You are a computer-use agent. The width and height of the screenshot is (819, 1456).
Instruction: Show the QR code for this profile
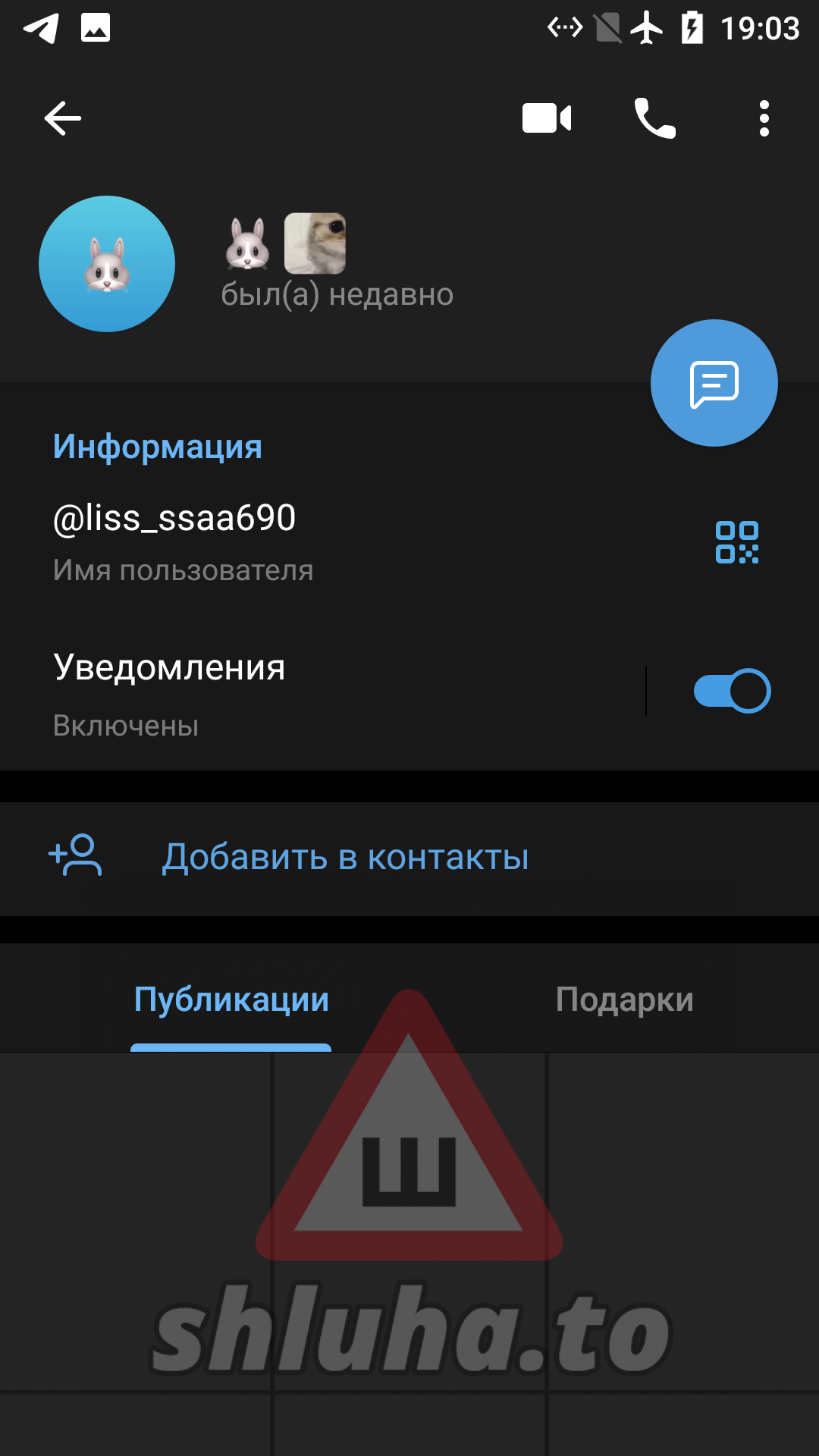736,542
